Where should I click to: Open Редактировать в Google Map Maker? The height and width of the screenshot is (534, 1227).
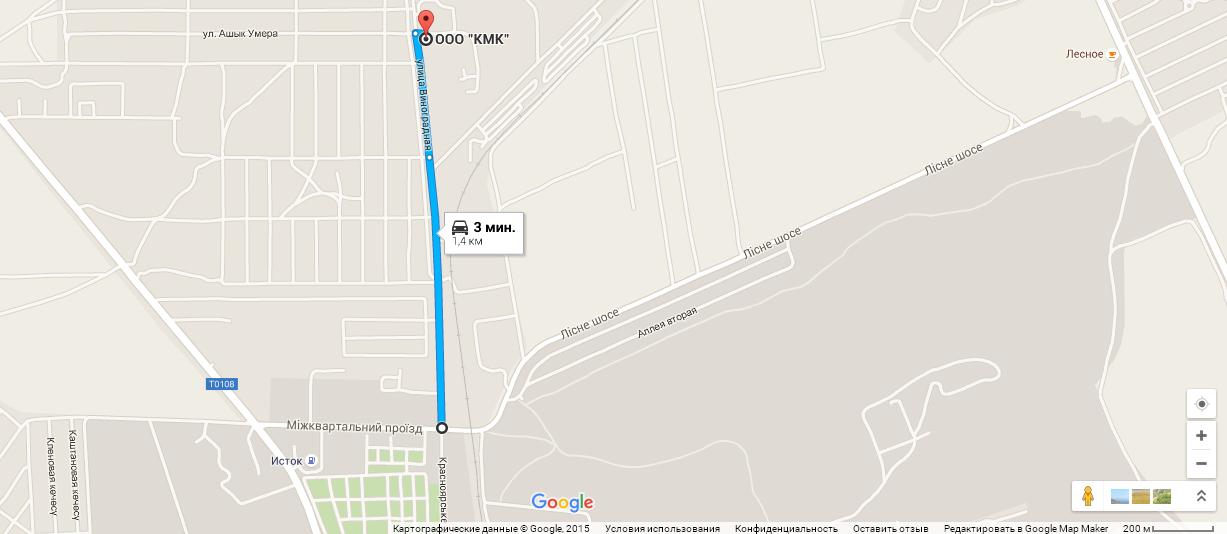point(1025,528)
